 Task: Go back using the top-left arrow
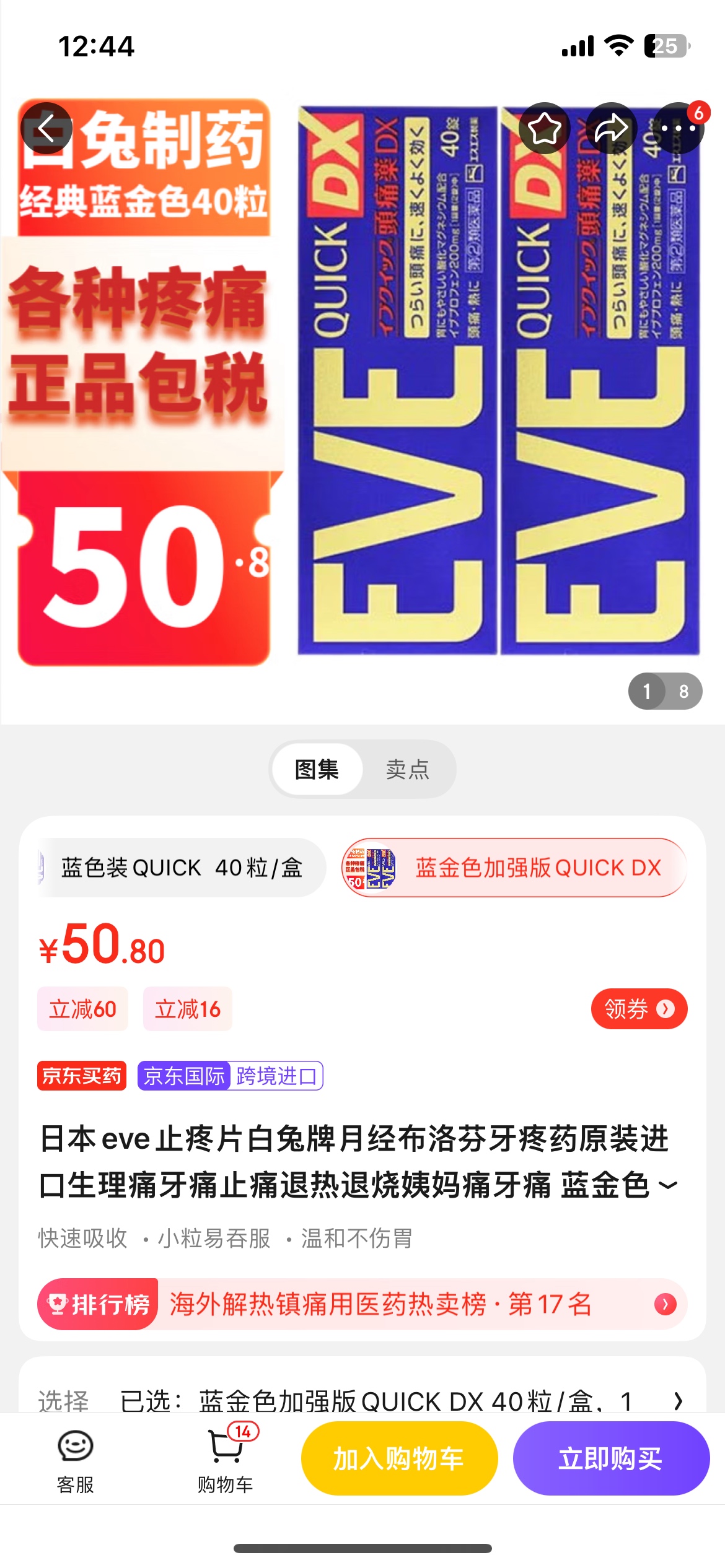pyautogui.click(x=46, y=128)
